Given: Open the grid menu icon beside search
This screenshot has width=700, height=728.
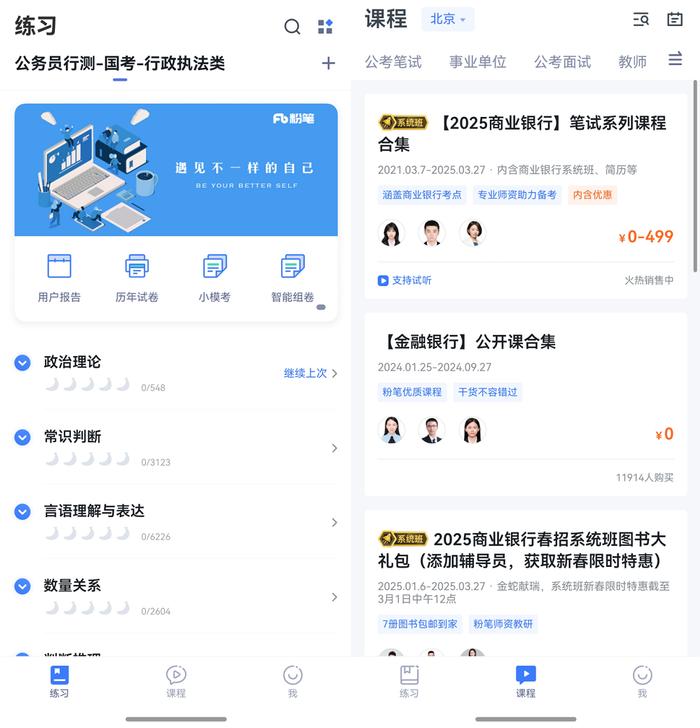Looking at the screenshot, I should tap(325, 27).
